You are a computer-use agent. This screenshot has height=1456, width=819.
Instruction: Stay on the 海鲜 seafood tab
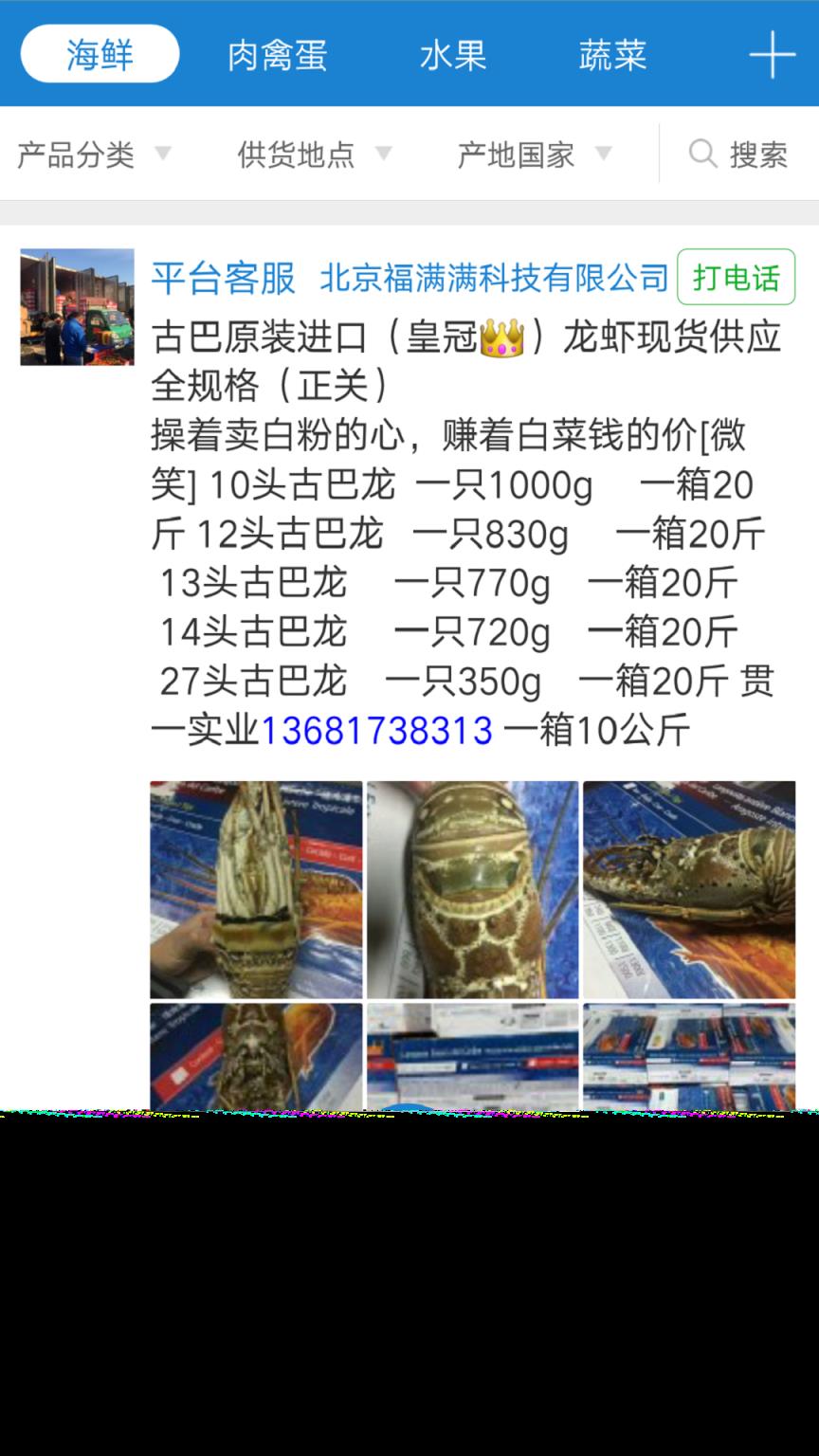tap(99, 52)
